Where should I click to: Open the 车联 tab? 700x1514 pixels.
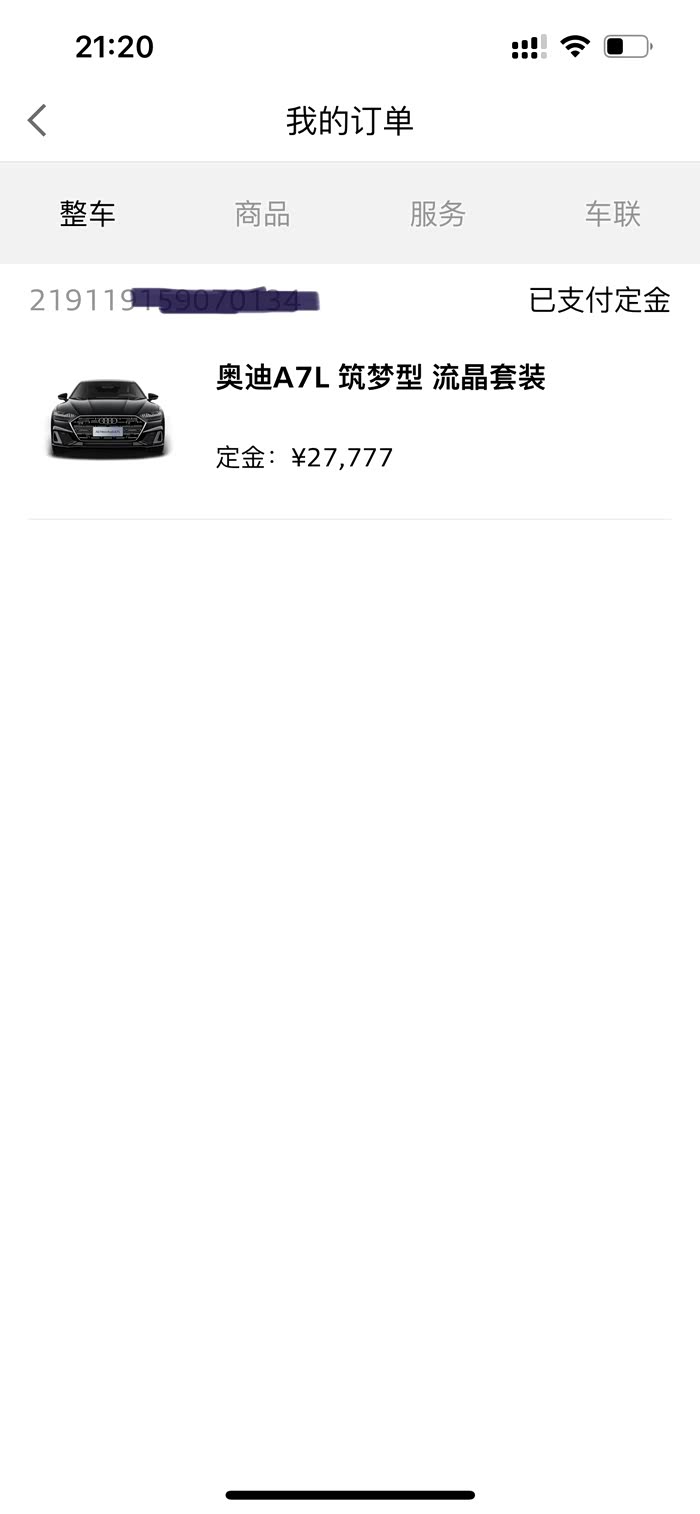tap(613, 213)
